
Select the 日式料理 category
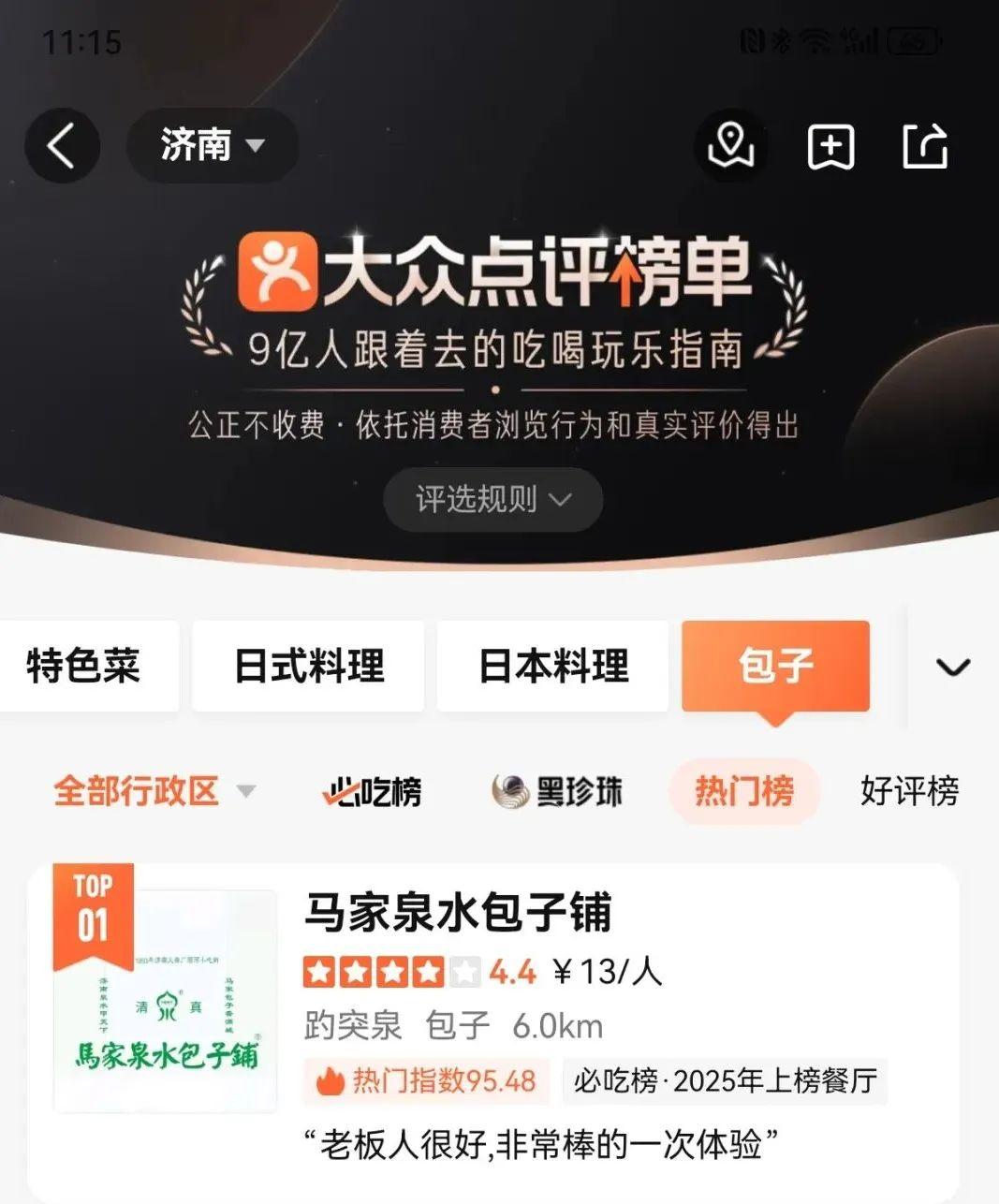tap(308, 667)
